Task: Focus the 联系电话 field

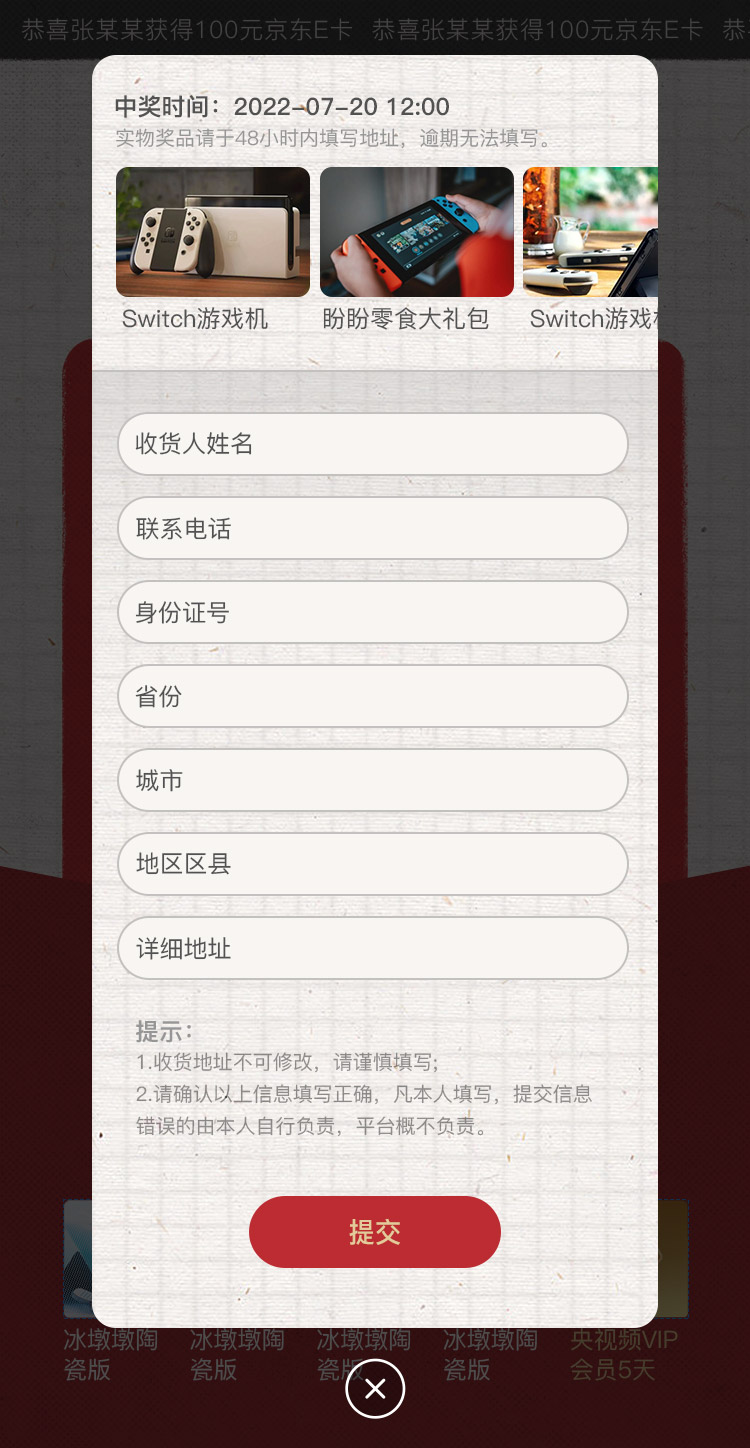Action: point(372,528)
